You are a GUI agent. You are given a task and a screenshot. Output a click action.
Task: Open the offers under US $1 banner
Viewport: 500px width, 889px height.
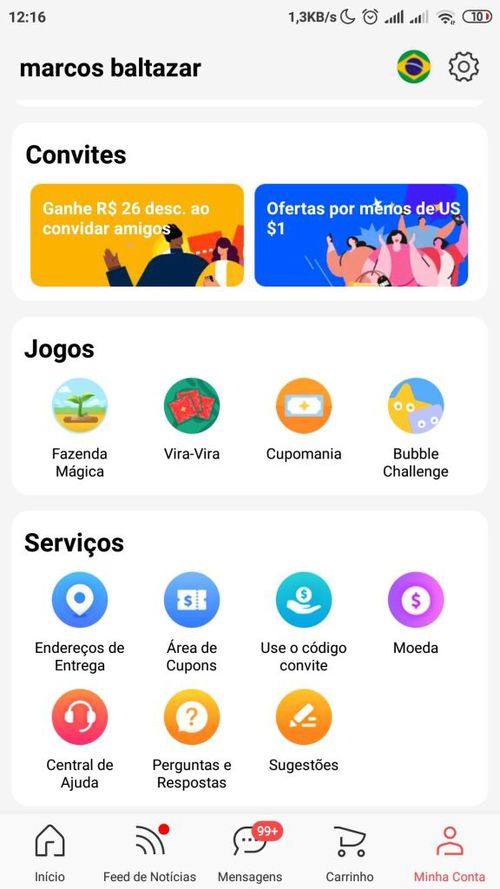click(x=361, y=235)
